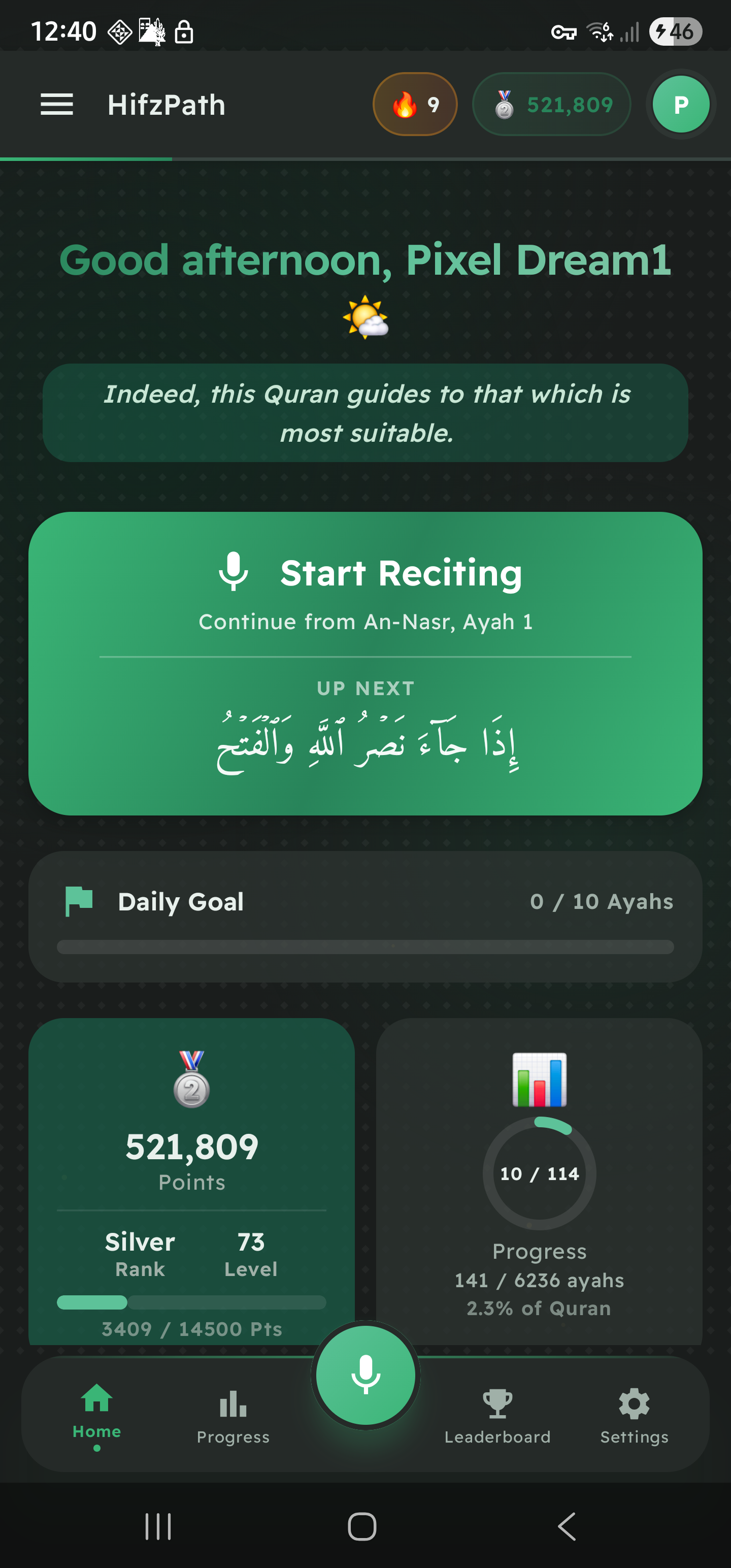Tap Continue from An-Nasr, Ayah 1
Screen dimensions: 731x1568
(x=366, y=622)
